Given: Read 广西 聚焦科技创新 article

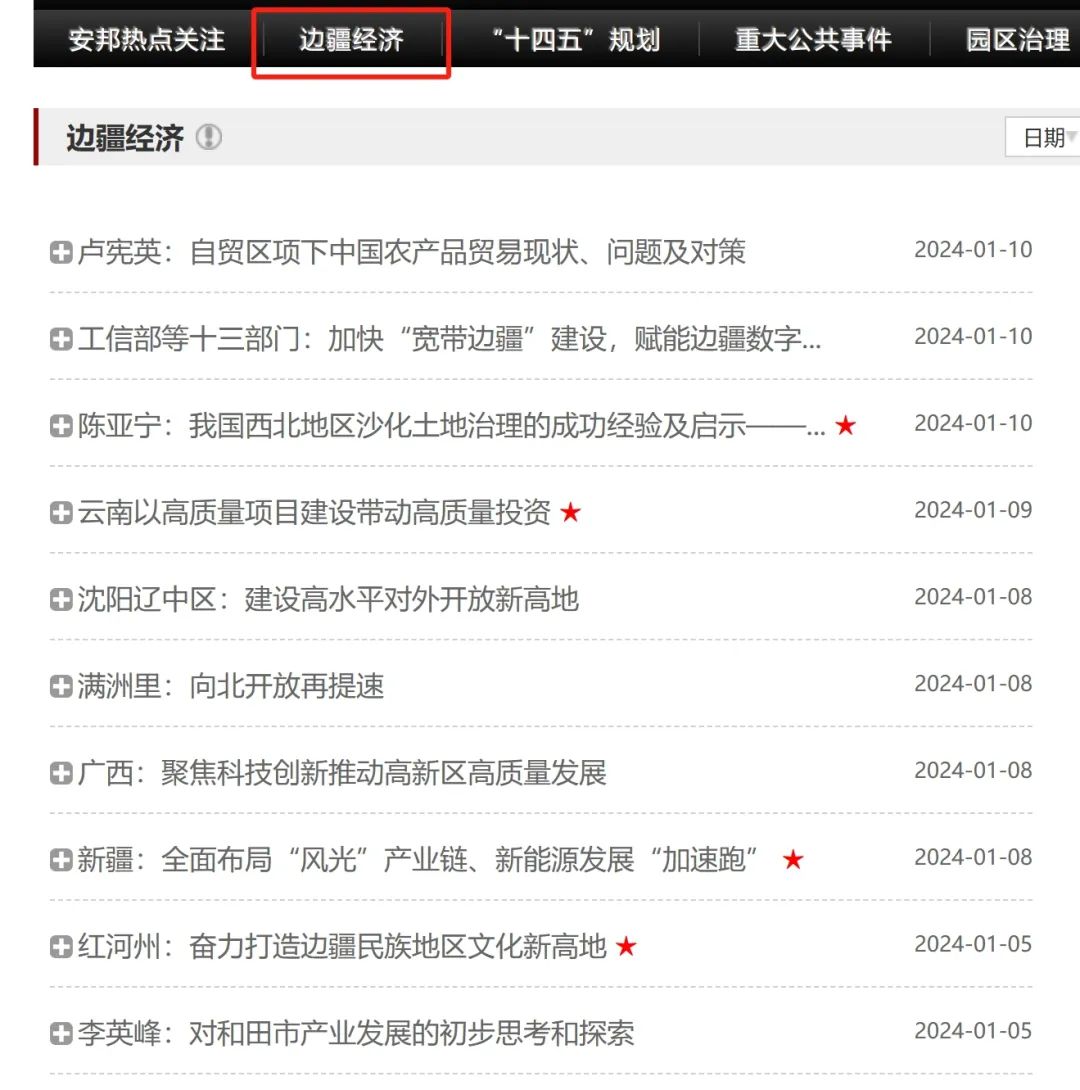Looking at the screenshot, I should [342, 774].
